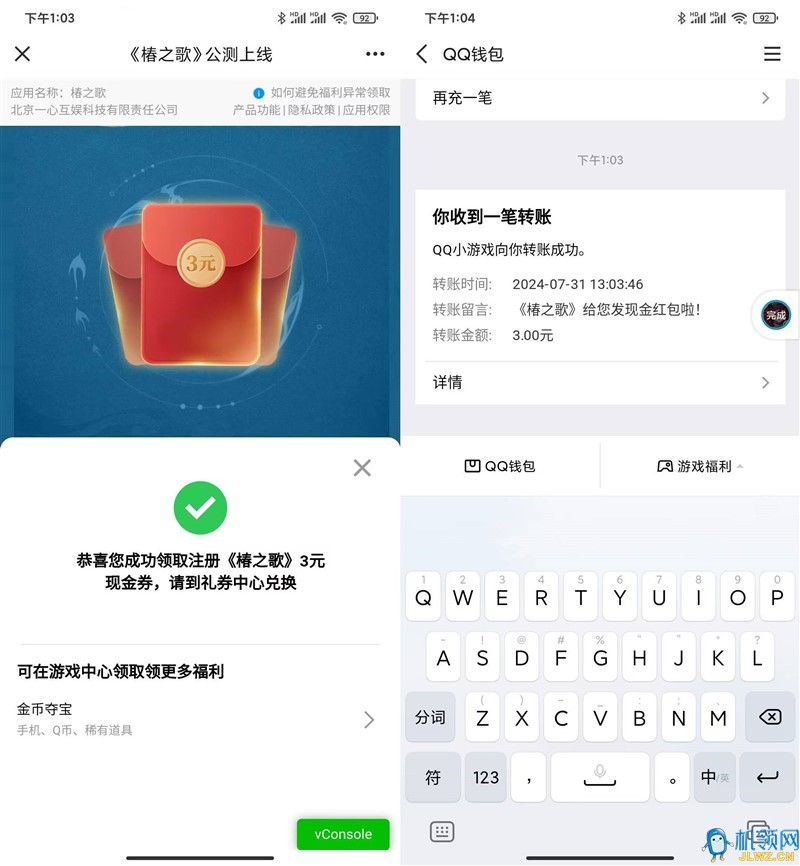The width and height of the screenshot is (800, 866).
Task: Tap the QQ钱包 bottom menu item
Action: click(x=500, y=466)
